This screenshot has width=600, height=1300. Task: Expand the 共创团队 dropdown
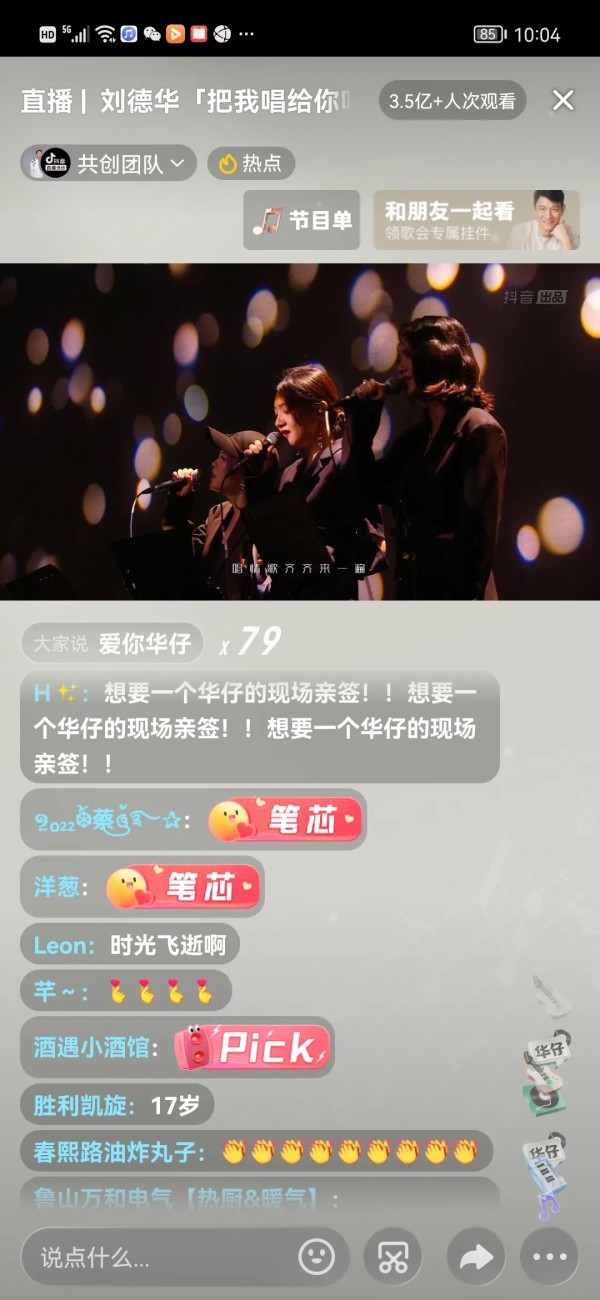[x=109, y=163]
